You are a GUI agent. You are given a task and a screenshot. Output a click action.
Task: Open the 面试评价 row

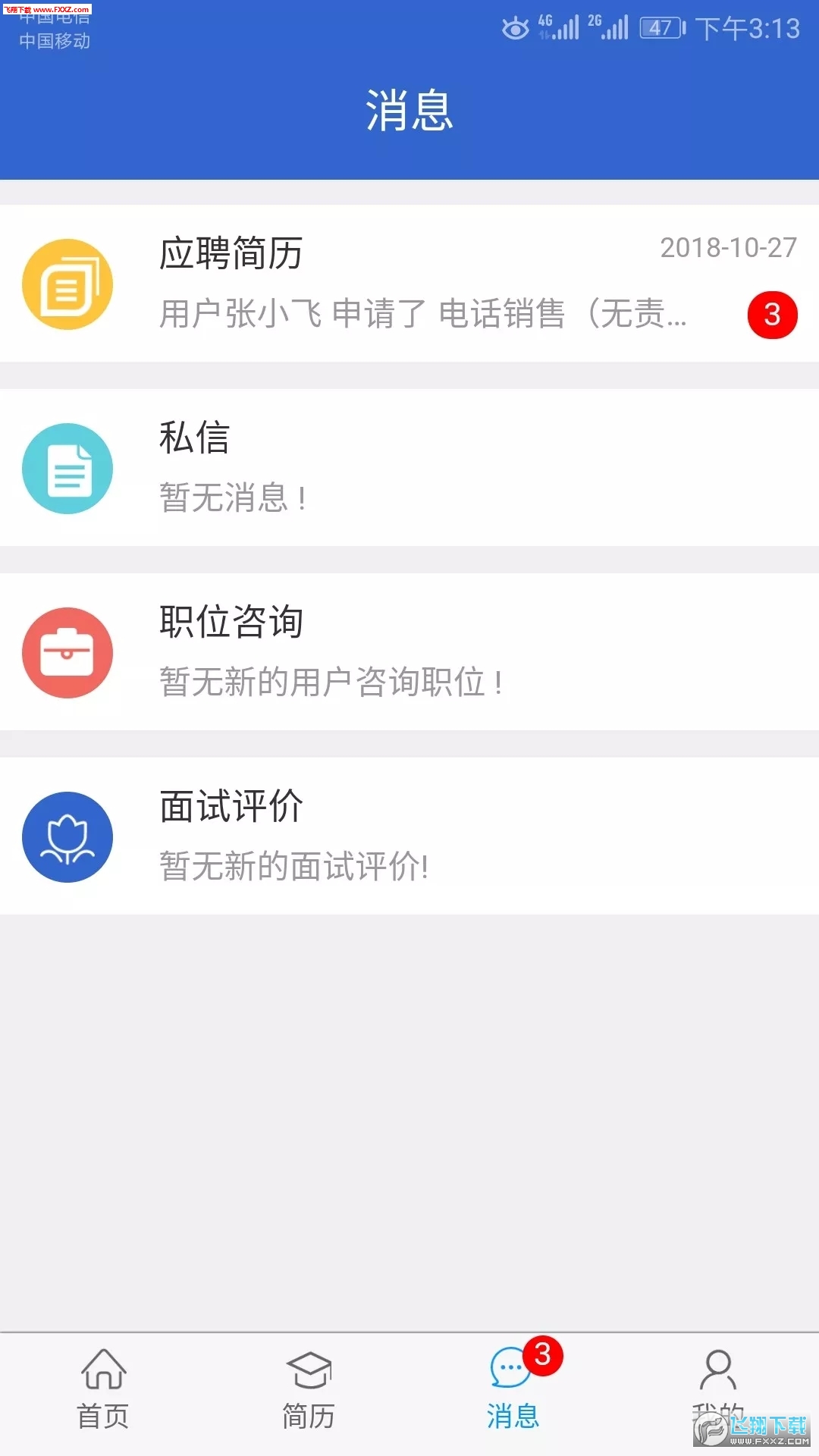[409, 836]
